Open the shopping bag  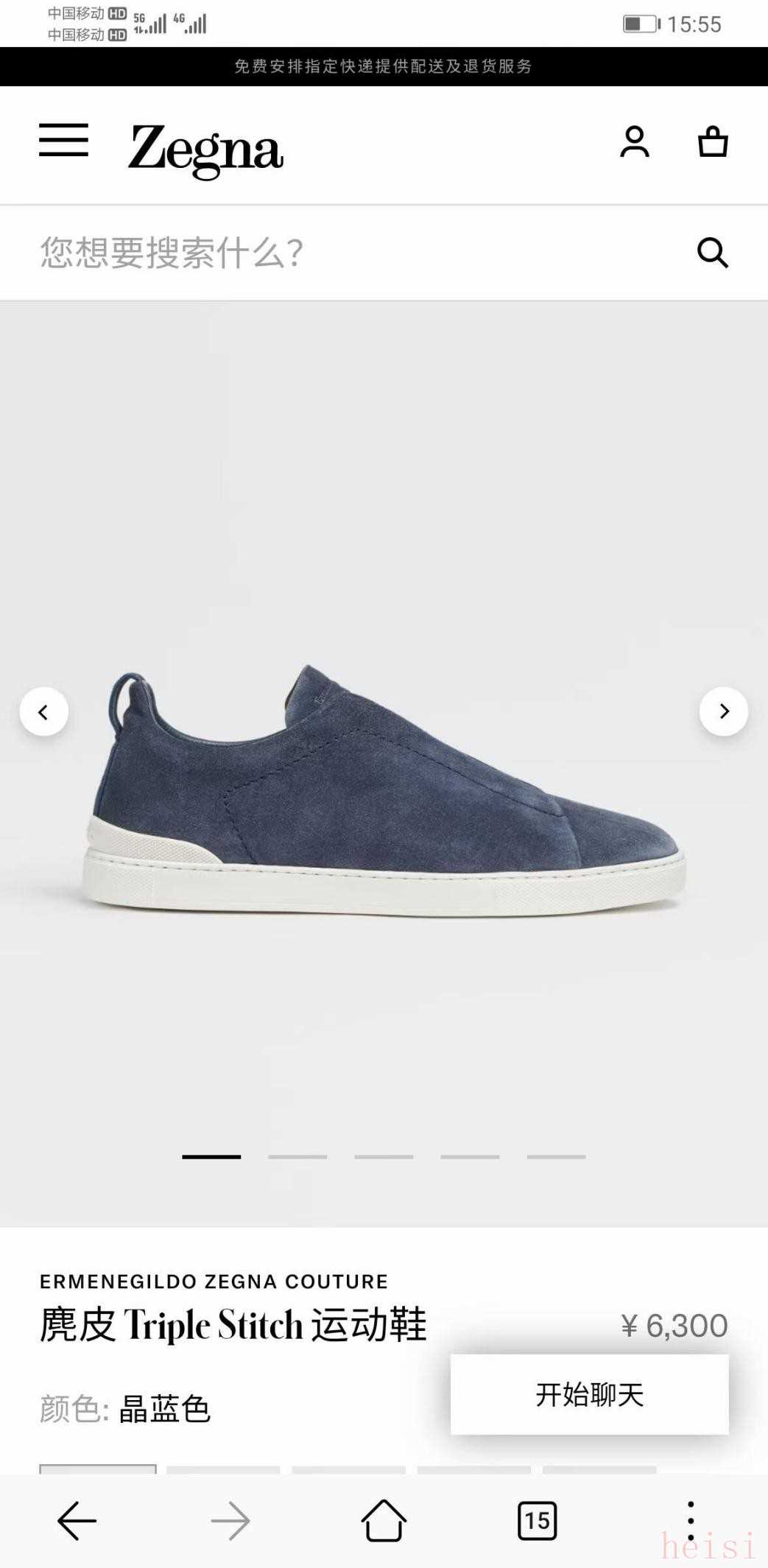click(x=713, y=141)
